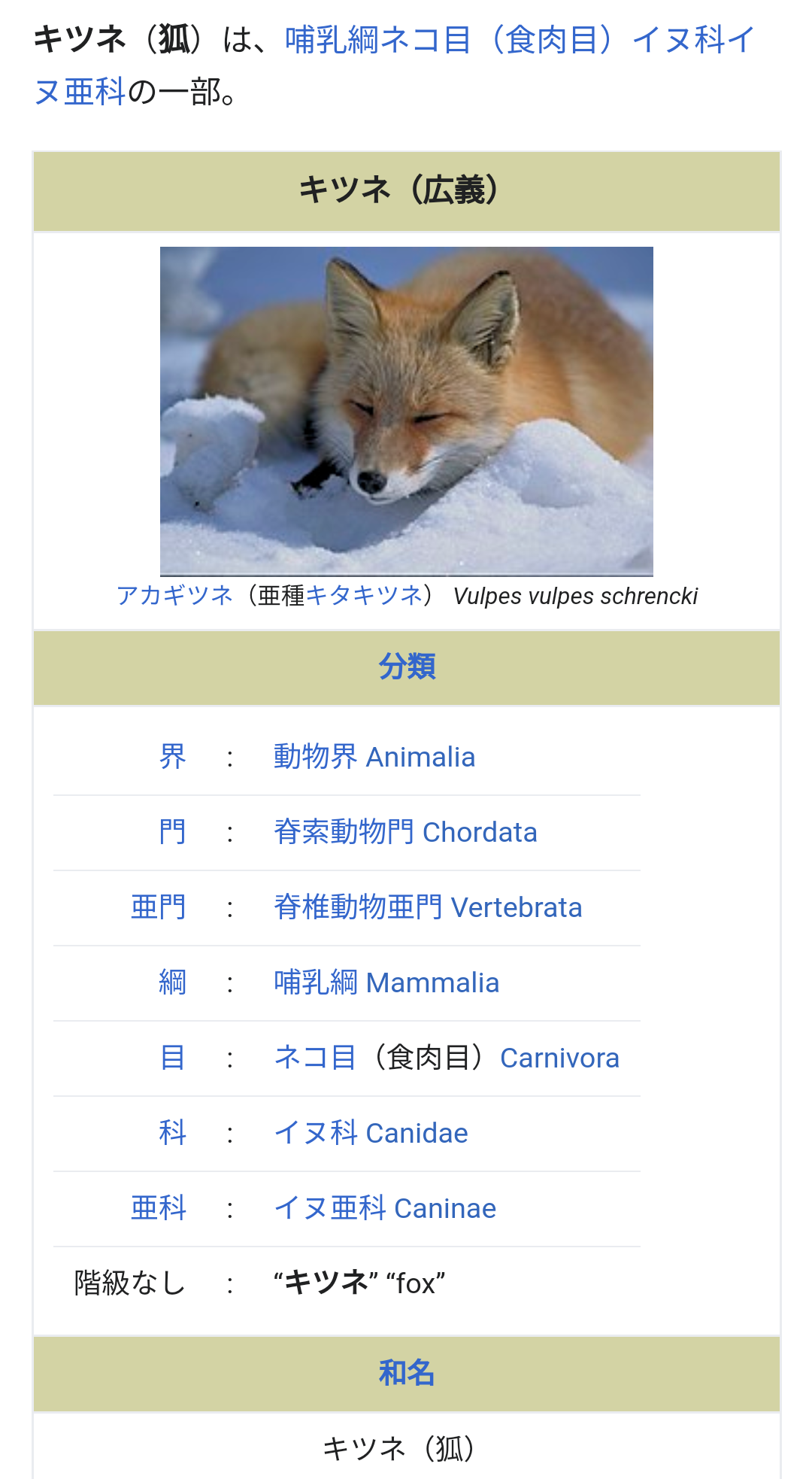
Task: Open the fox photo in the infobox
Action: 406,411
